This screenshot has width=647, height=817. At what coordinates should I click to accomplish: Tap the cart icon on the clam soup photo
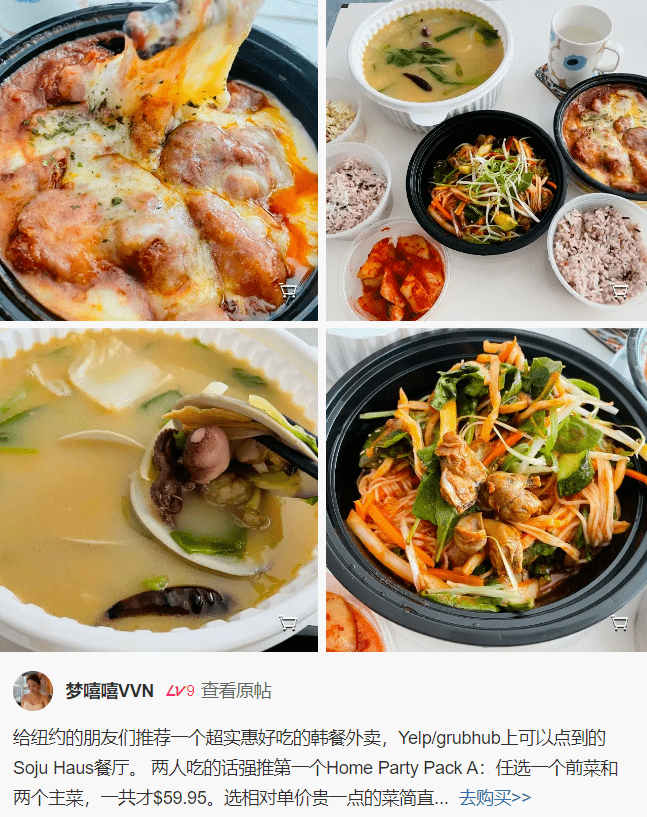[x=288, y=623]
